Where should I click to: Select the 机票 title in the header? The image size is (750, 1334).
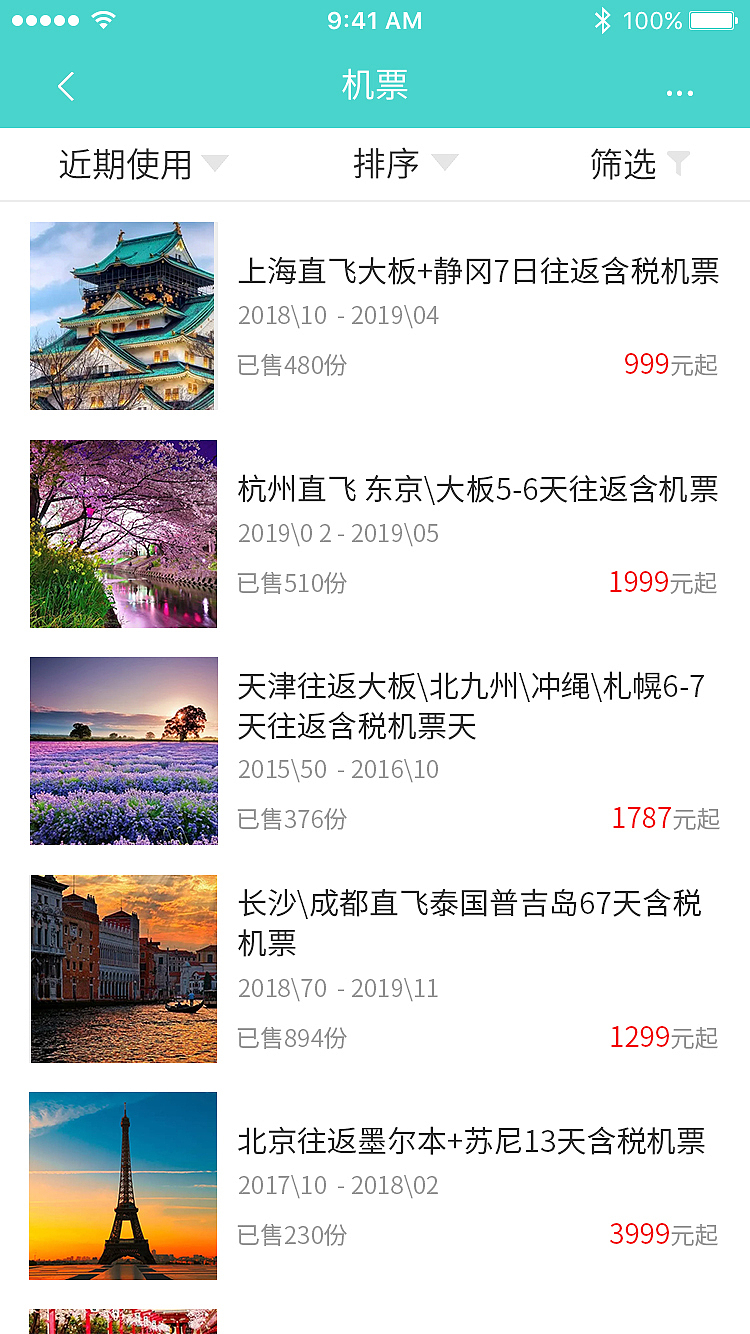coord(375,87)
